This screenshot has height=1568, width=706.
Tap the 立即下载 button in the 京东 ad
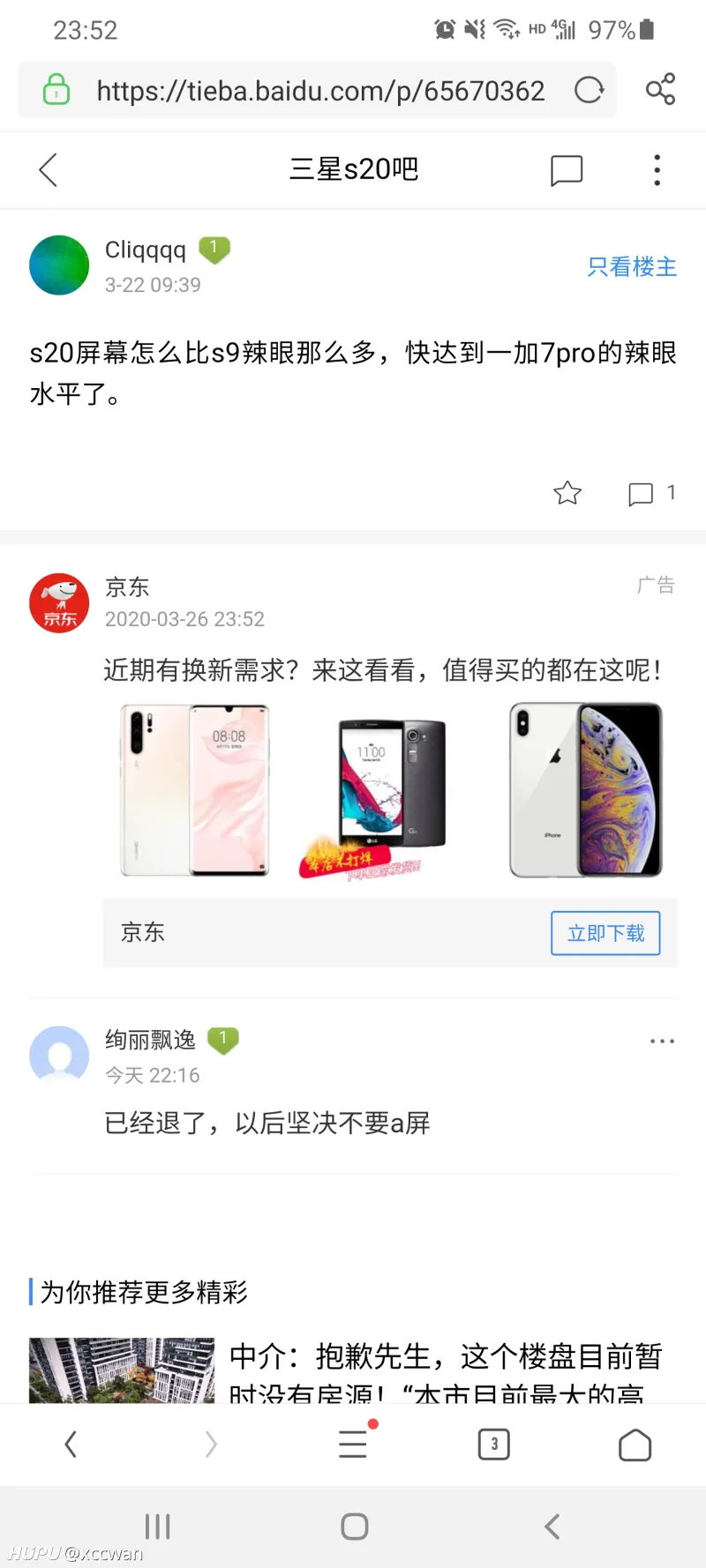(x=605, y=933)
